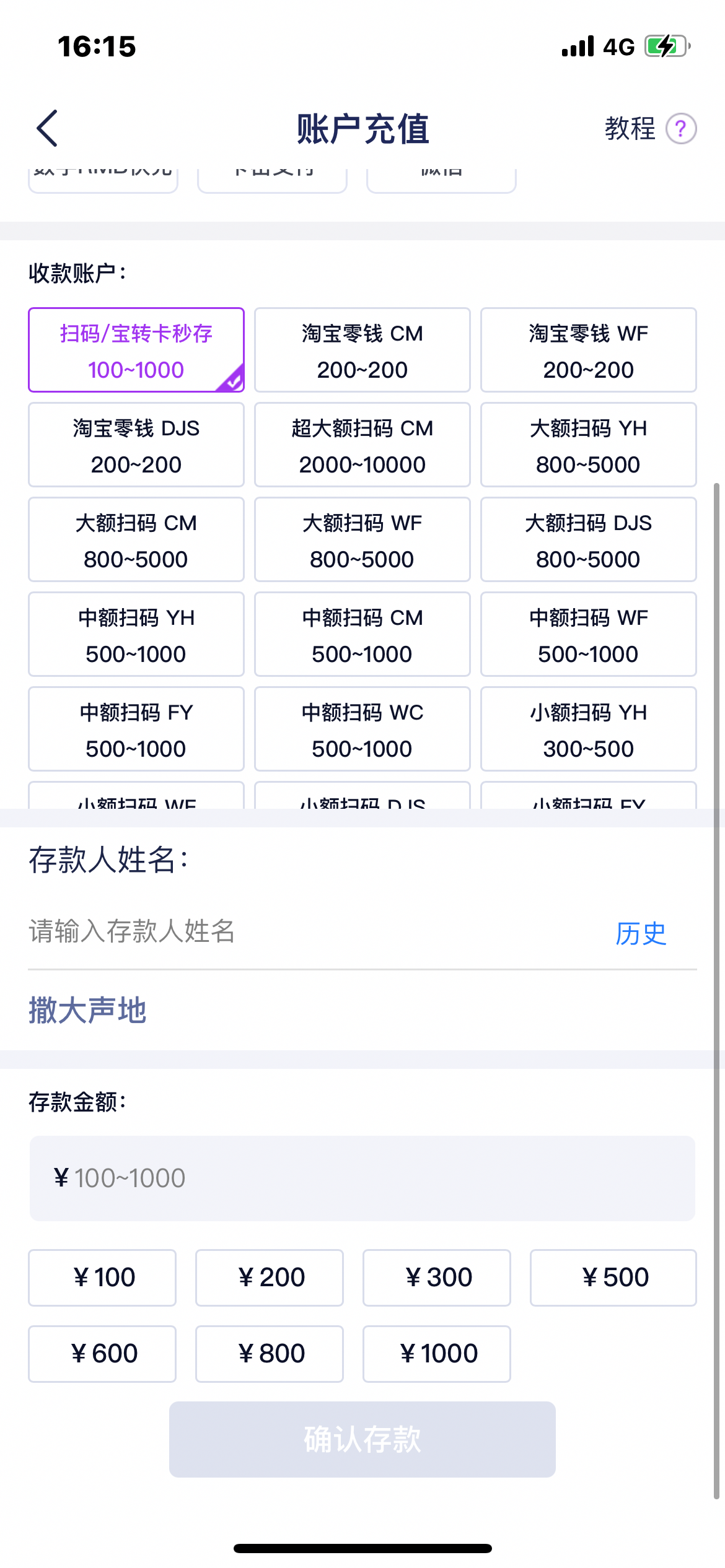
Task: Choose 小额扫码 YH 300~500 account
Action: [x=588, y=730]
